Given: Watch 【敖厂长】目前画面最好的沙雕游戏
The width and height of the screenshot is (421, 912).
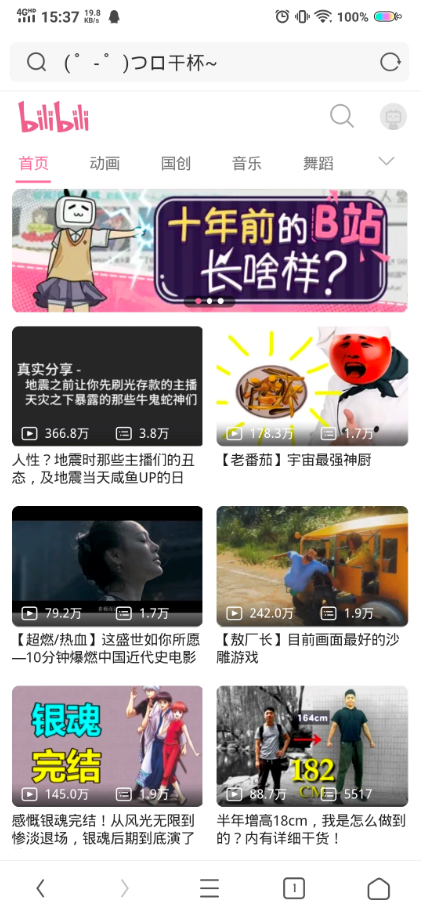Looking at the screenshot, I should [312, 586].
